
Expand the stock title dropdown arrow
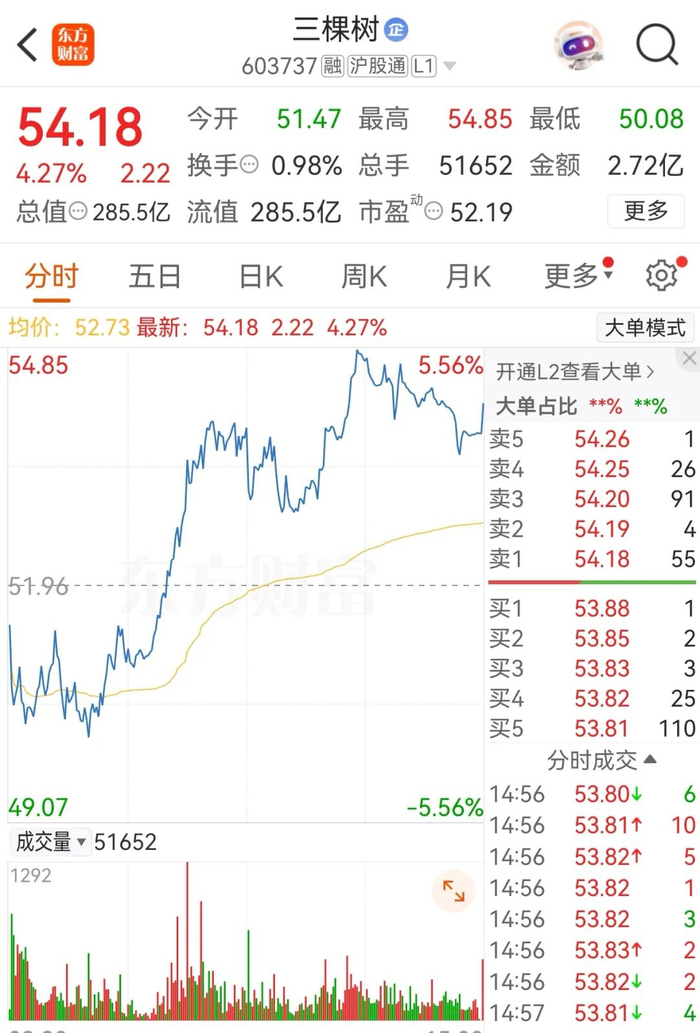click(450, 67)
